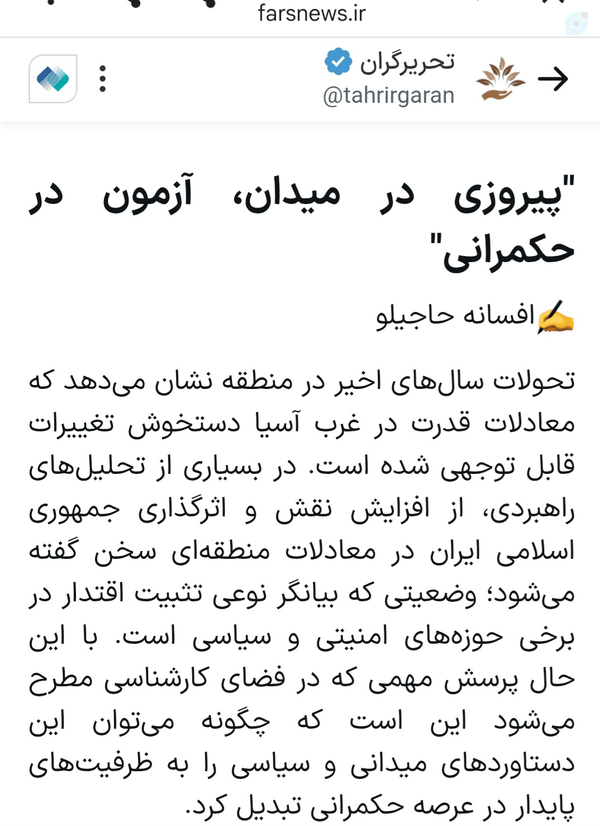Tap the farsnews.ir address bar
The image size is (600, 826).
pos(312,13)
